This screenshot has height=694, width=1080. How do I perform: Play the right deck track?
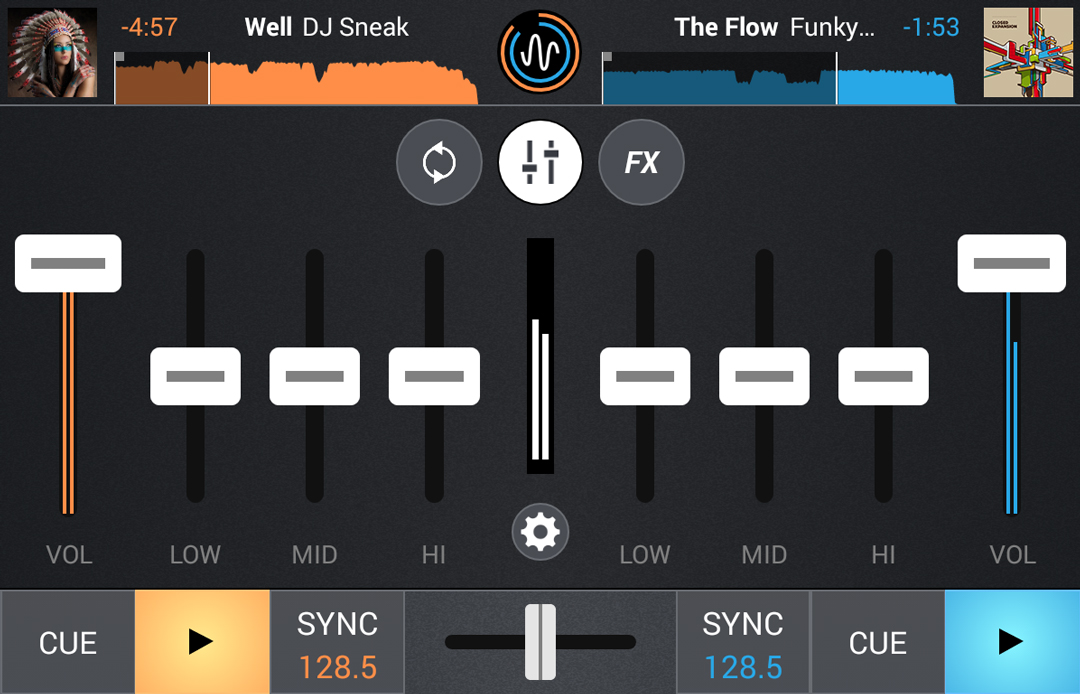pos(1012,642)
